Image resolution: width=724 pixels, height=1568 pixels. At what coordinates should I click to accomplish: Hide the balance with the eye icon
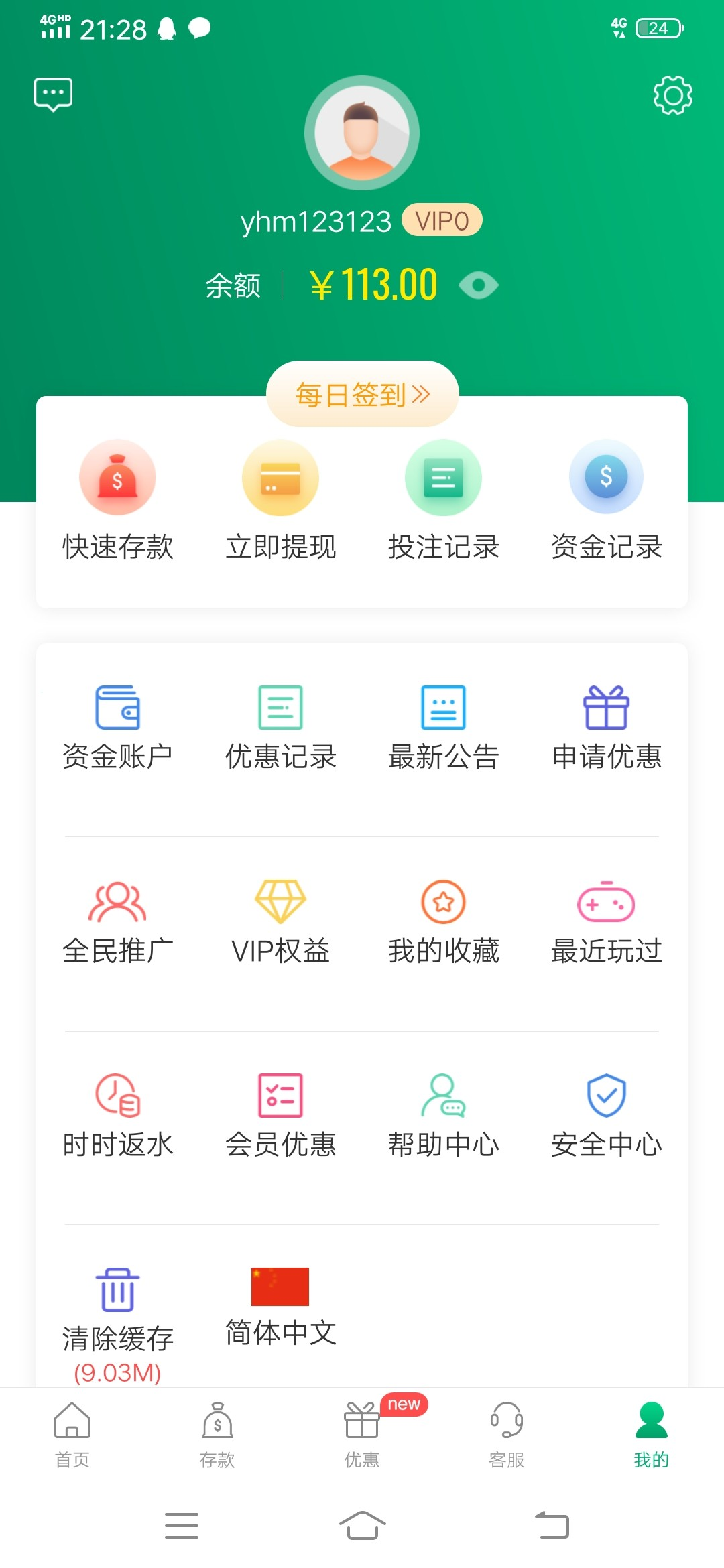(478, 285)
